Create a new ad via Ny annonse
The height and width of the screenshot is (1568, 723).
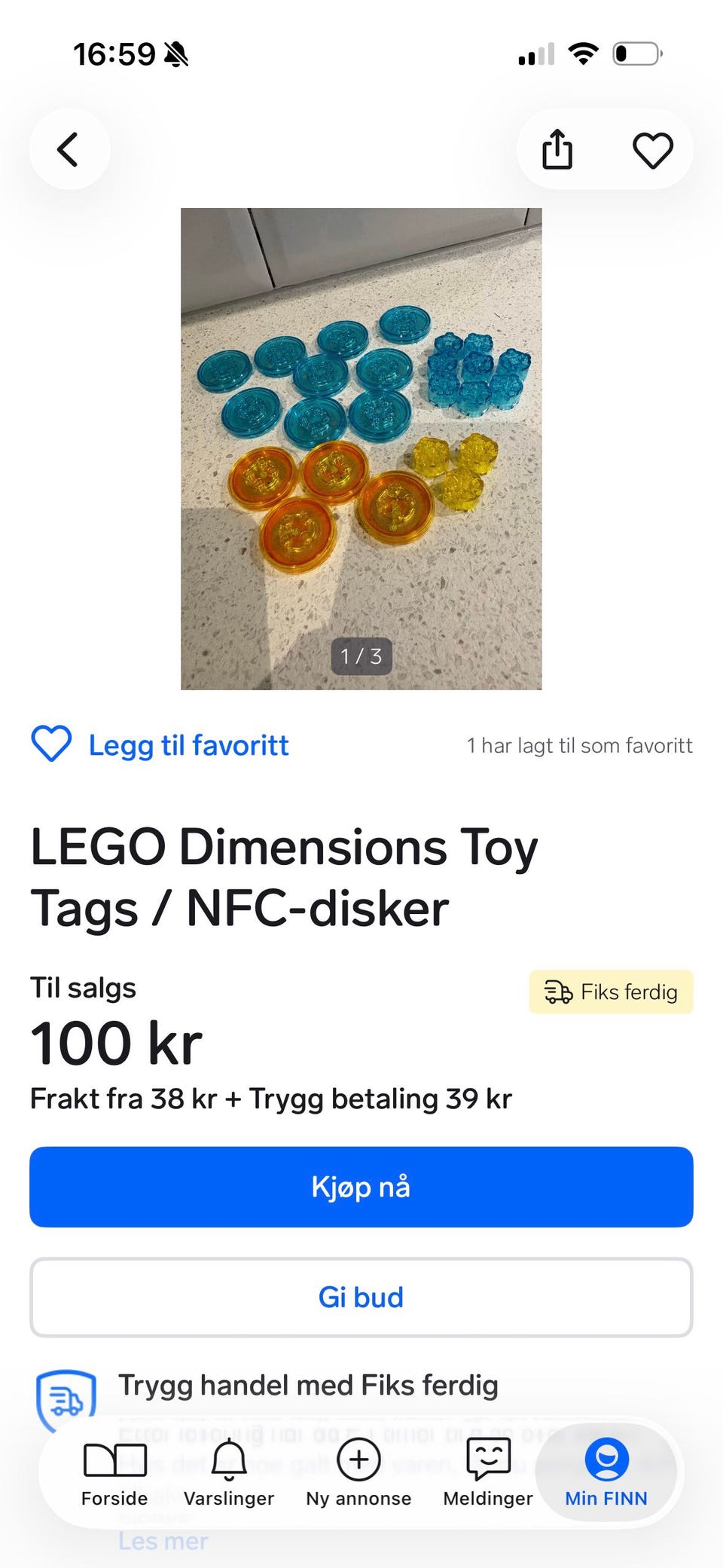(358, 1473)
